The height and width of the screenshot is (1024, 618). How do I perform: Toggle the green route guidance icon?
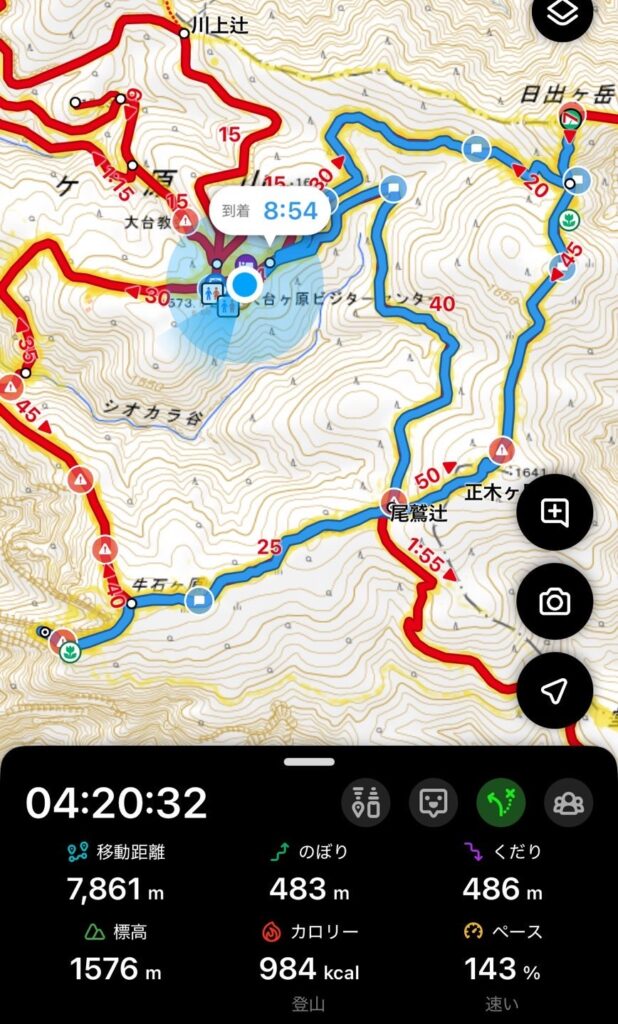tap(501, 803)
